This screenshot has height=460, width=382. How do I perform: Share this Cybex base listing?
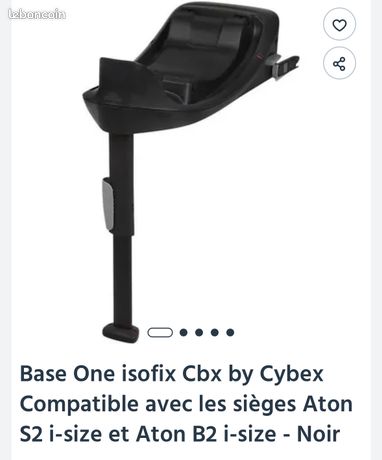coord(339,63)
